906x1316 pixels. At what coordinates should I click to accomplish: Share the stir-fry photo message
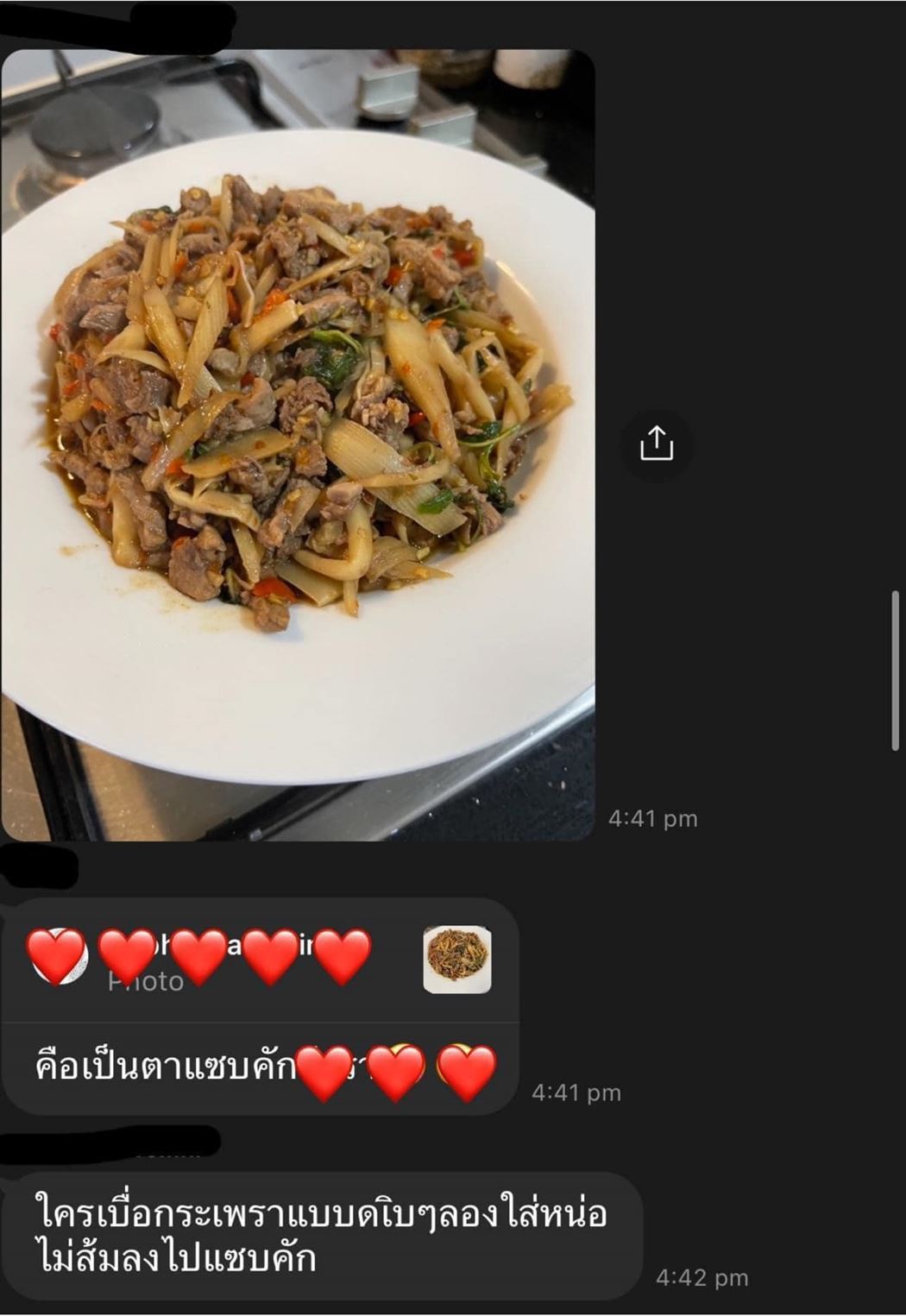pos(656,444)
